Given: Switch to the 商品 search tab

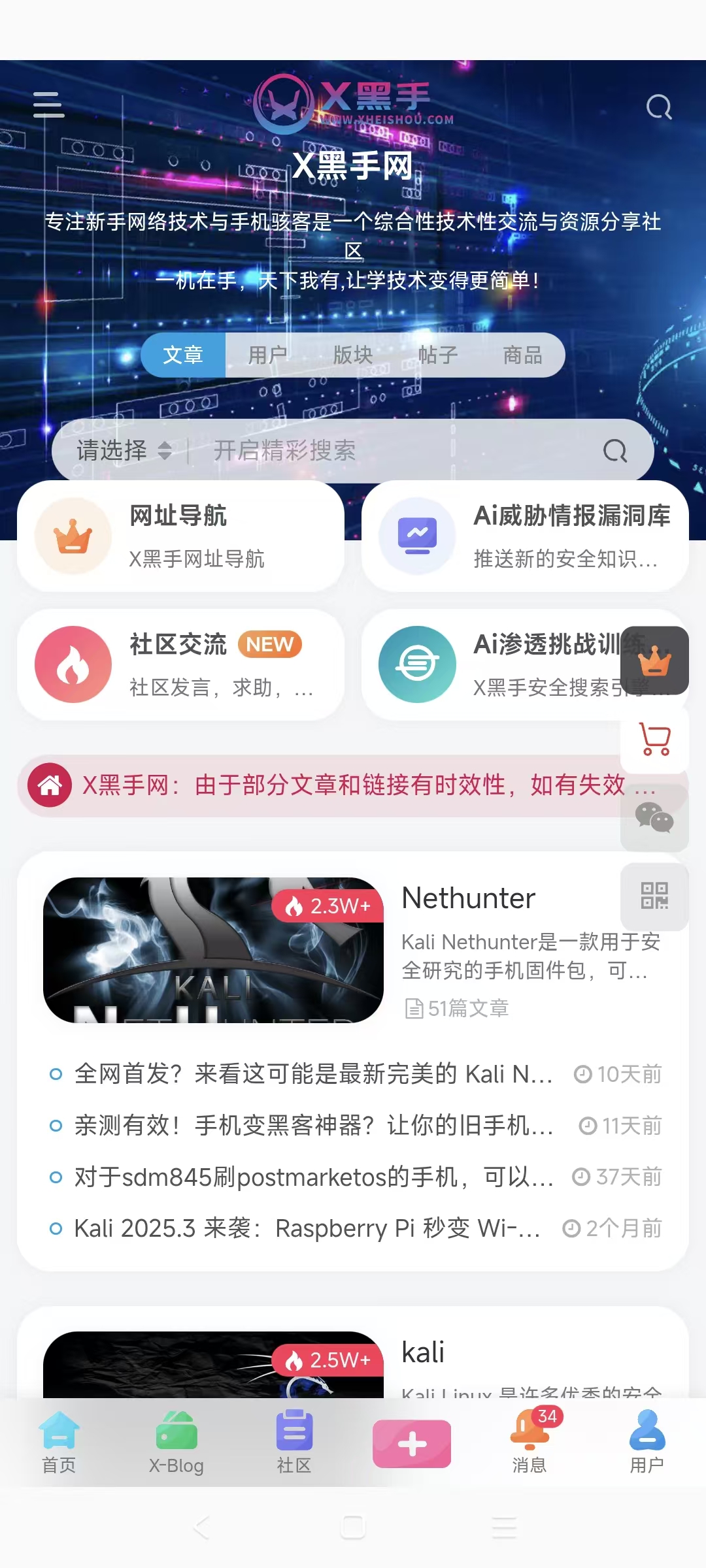Looking at the screenshot, I should click(x=522, y=355).
